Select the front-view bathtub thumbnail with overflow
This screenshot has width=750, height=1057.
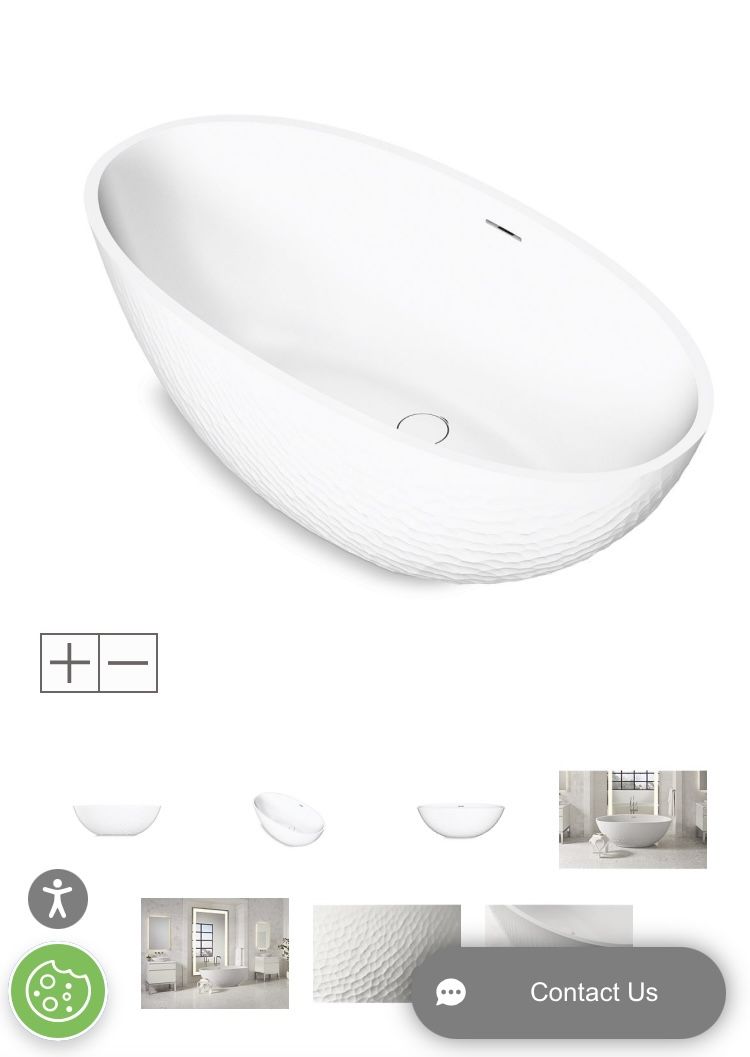pos(460,819)
